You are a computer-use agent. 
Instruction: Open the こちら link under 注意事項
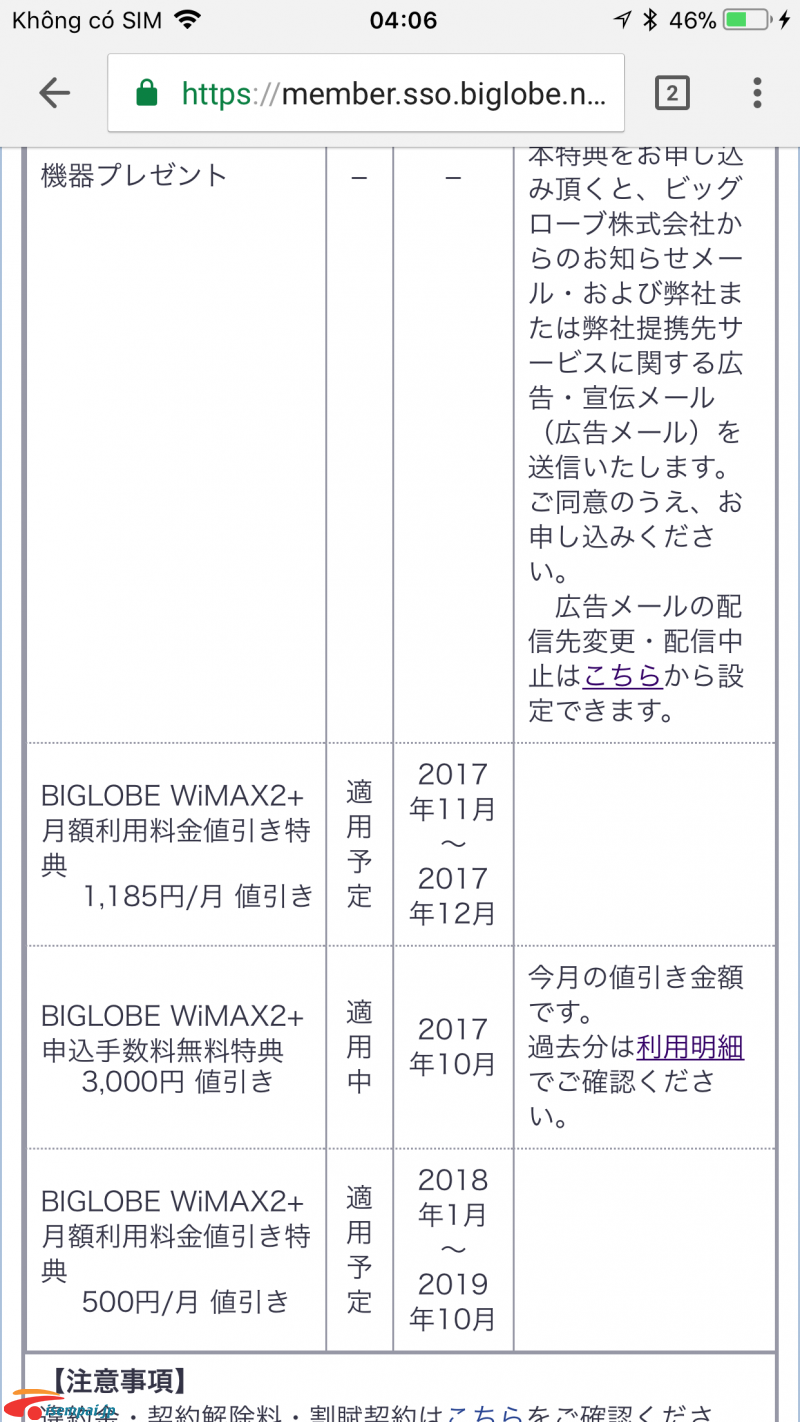485,1413
